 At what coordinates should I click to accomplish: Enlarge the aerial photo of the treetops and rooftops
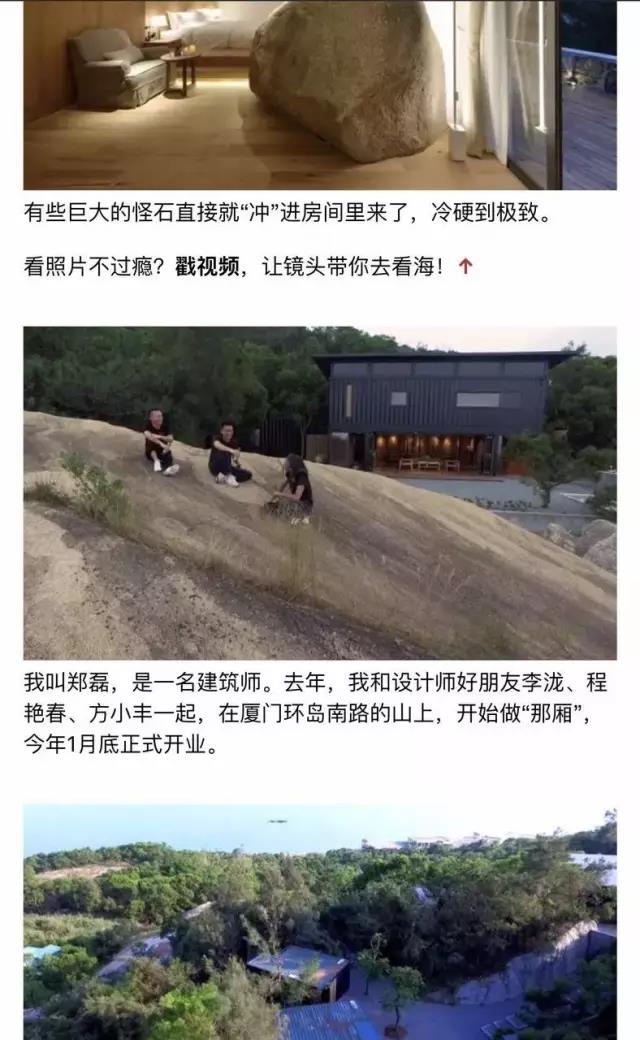(x=320, y=922)
